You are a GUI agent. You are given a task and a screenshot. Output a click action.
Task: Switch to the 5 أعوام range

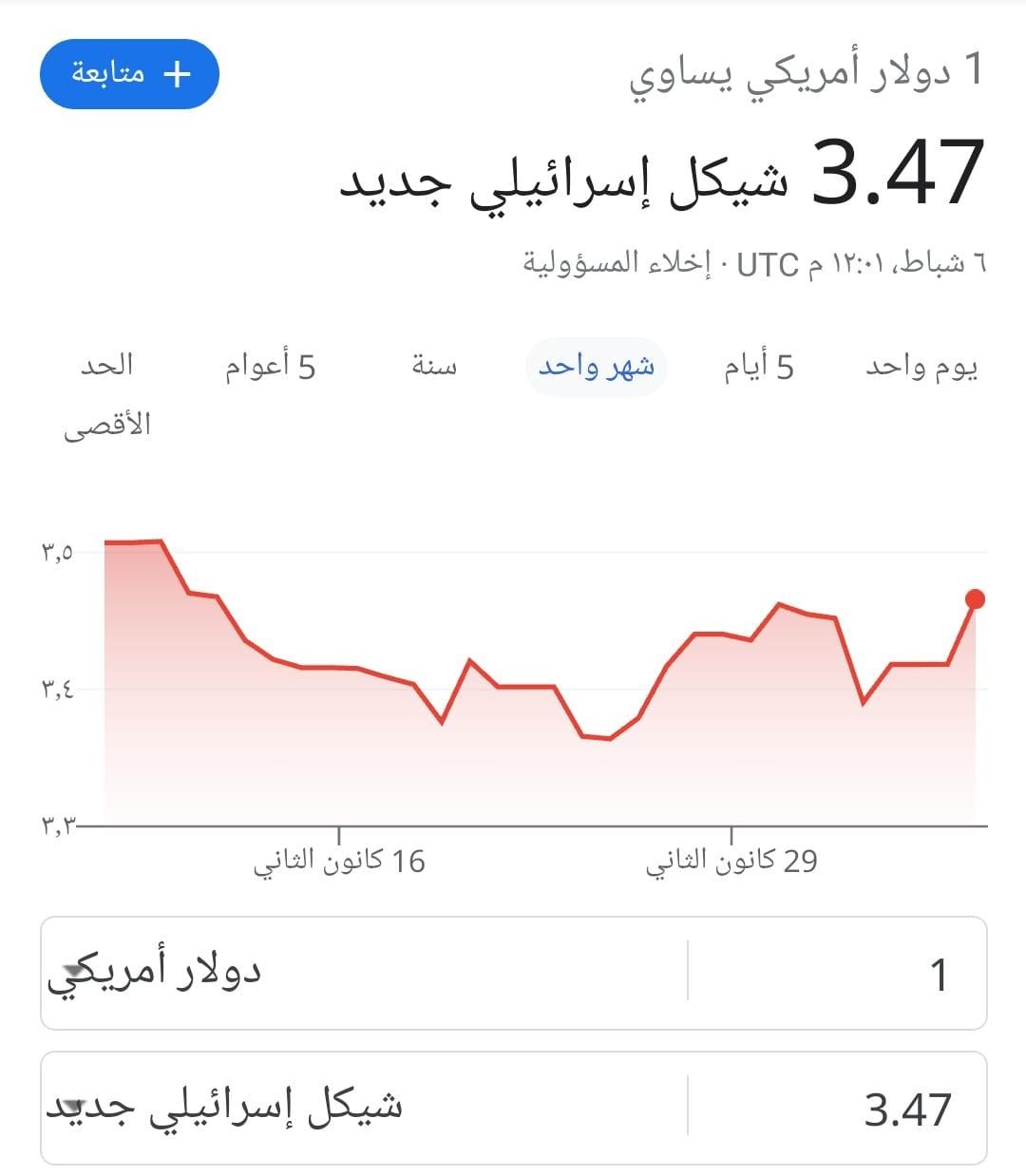(x=270, y=367)
